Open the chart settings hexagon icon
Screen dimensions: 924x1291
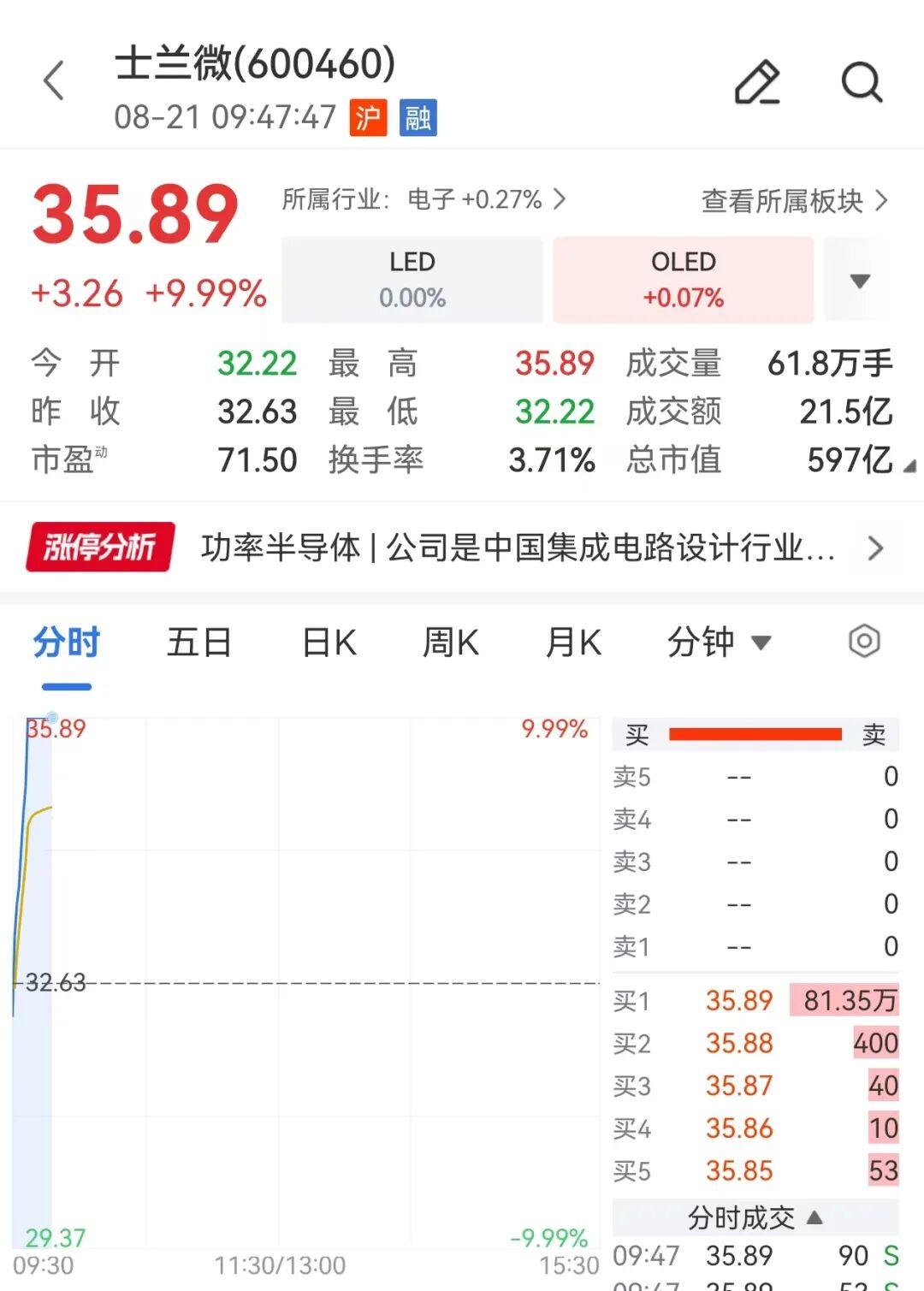864,641
